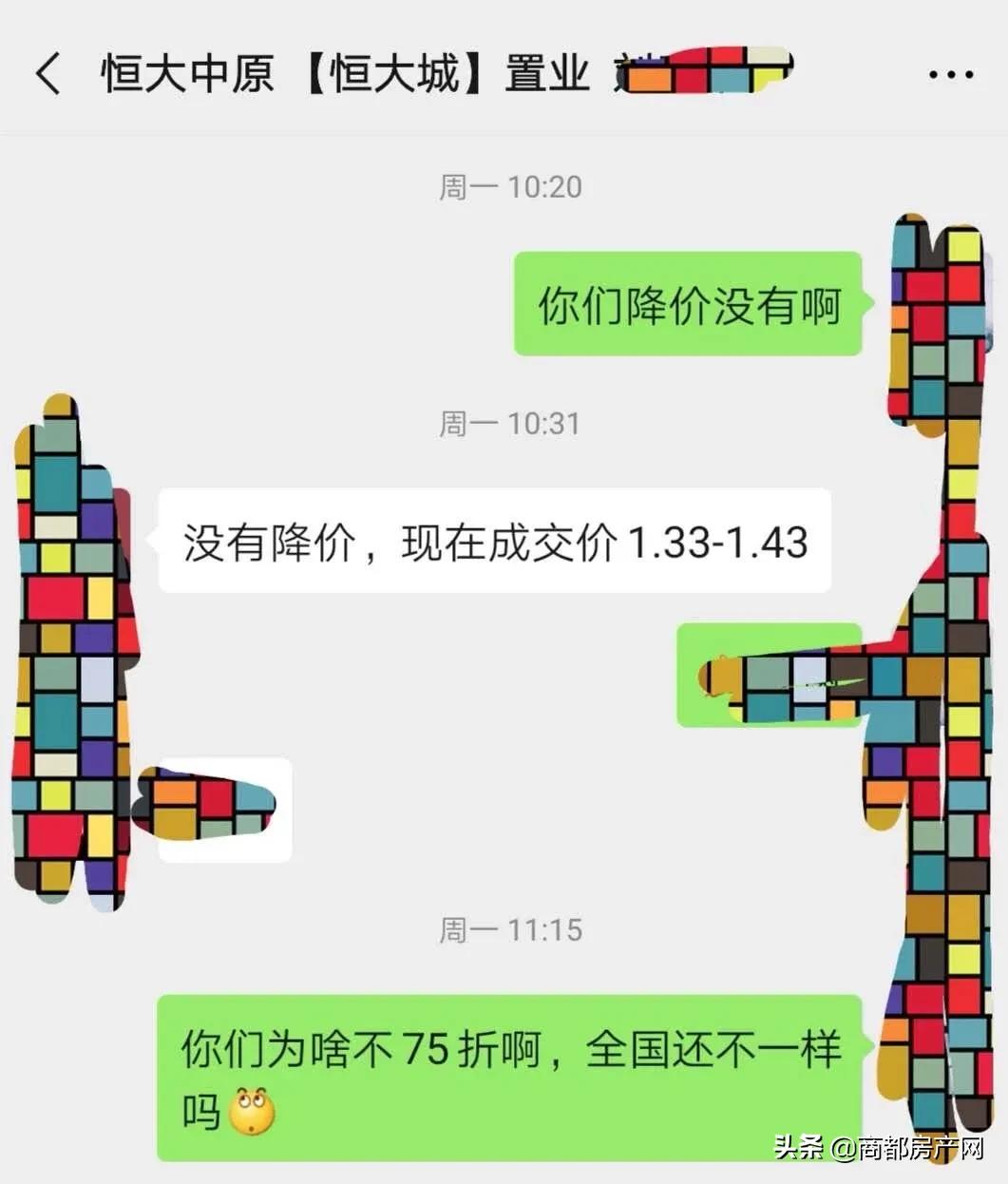Screen dimensions: 1008x1184
Task: Tap the back arrow to exit the chat
Action: [x=48, y=71]
